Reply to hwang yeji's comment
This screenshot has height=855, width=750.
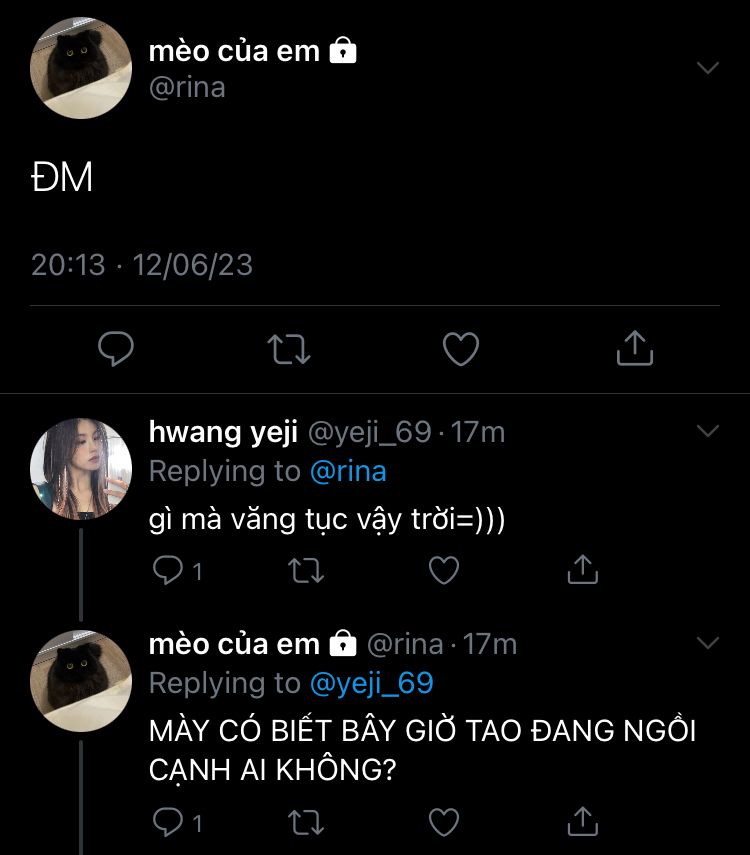pos(167,570)
